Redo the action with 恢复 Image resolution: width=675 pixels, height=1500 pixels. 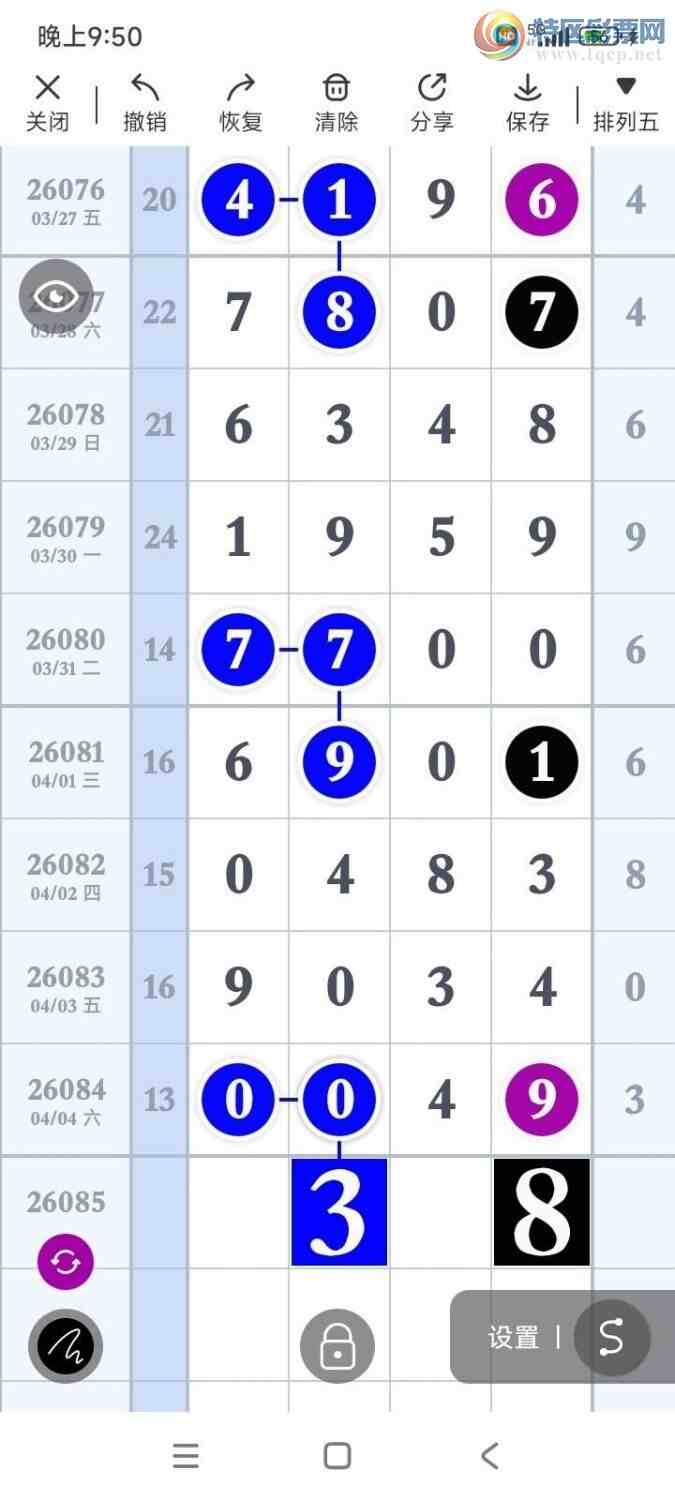point(241,104)
